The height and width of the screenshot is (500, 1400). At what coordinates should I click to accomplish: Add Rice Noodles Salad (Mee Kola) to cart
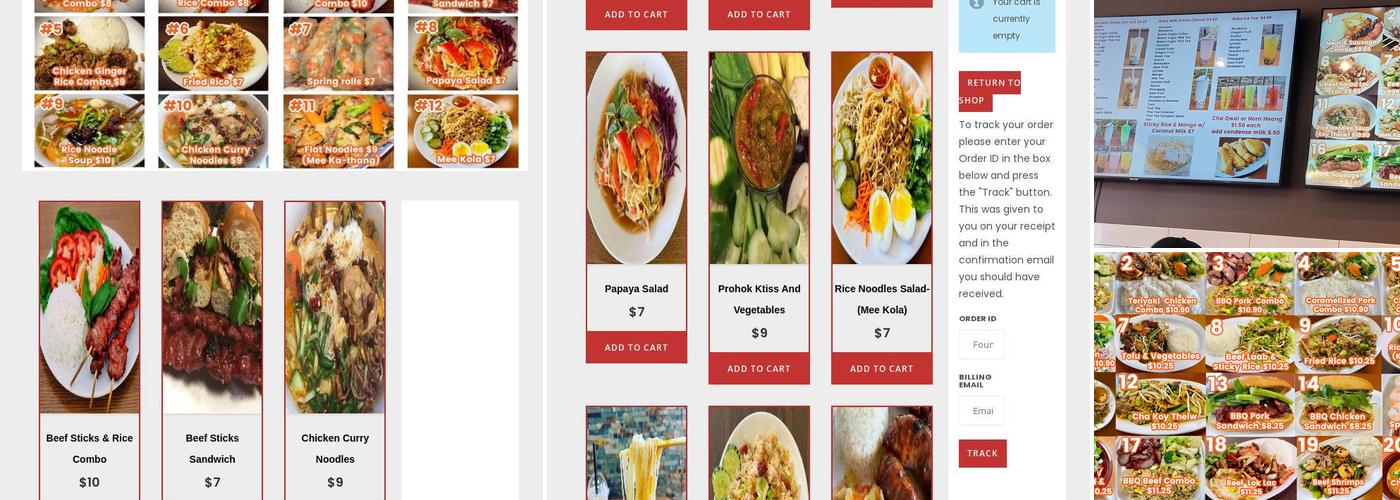click(881, 368)
